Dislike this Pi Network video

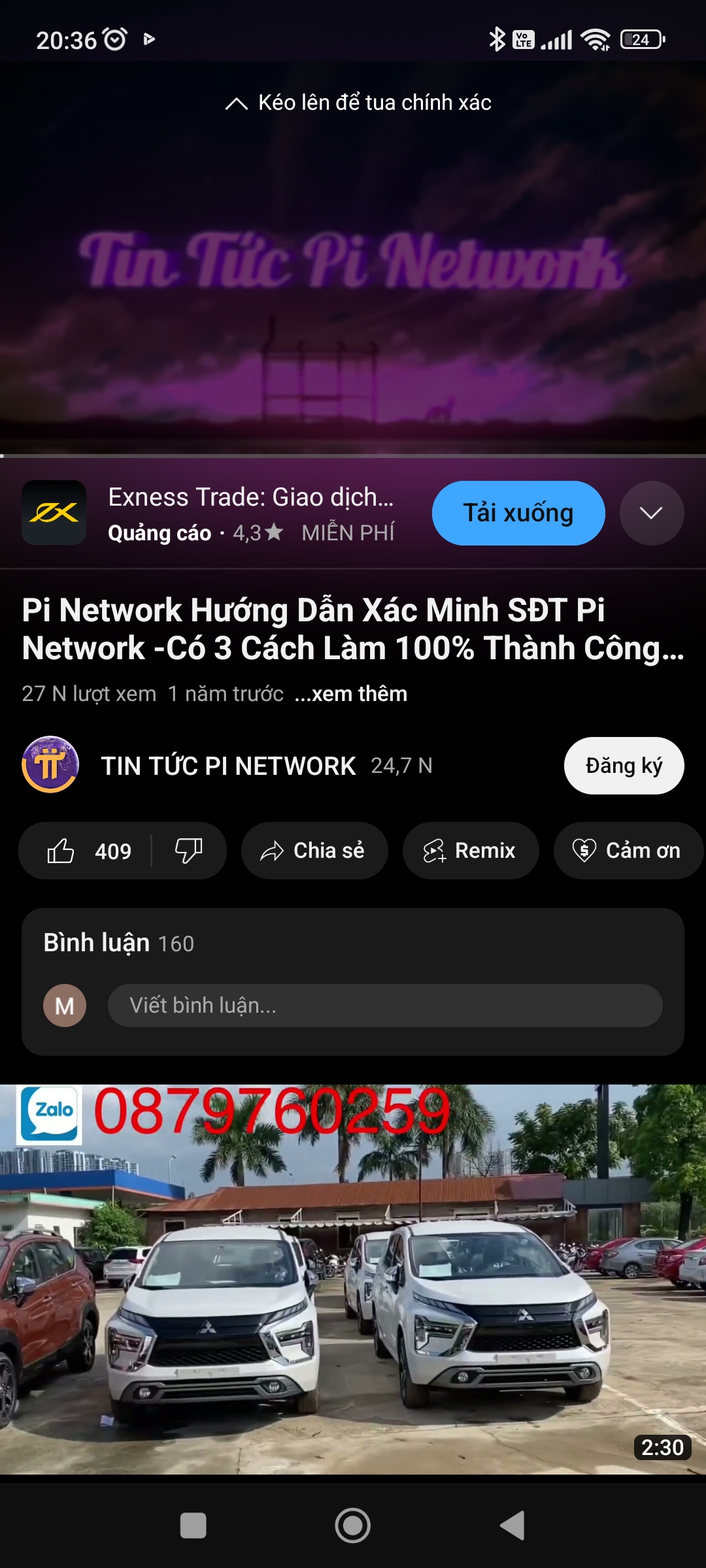188,851
